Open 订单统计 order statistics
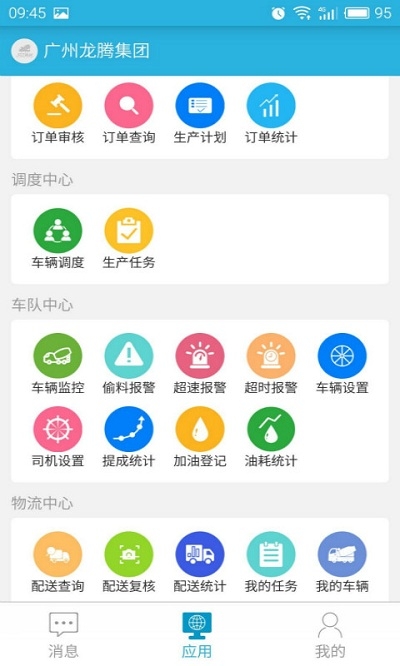 pyautogui.click(x=271, y=114)
